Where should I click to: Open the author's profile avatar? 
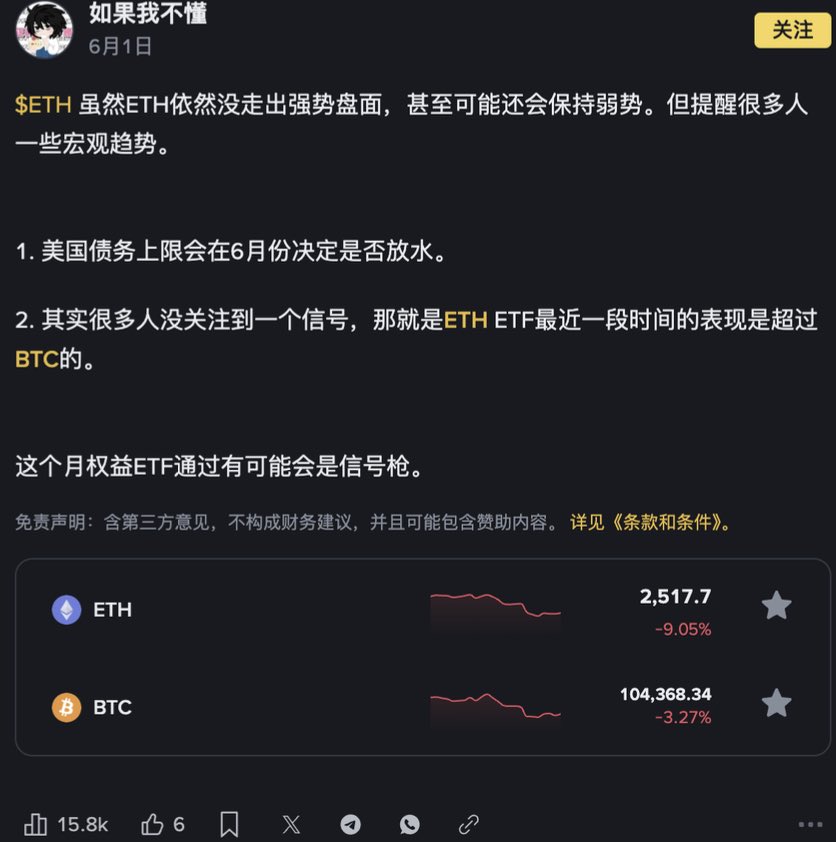point(44,30)
